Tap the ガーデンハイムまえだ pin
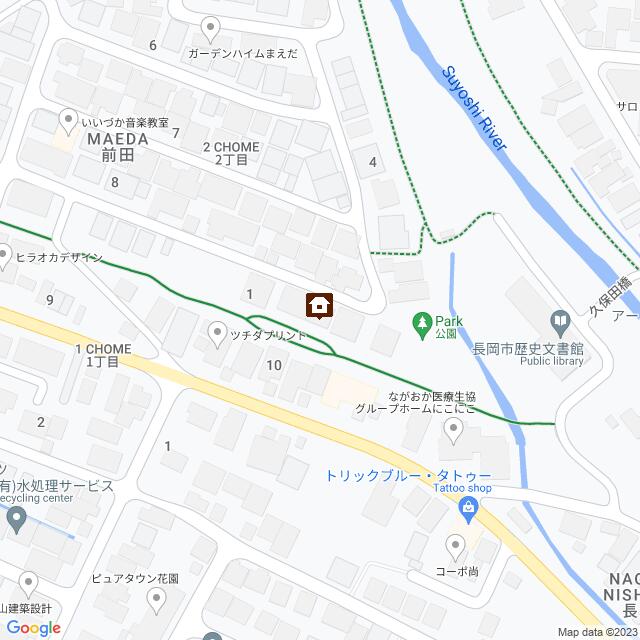Viewport: 640px width, 640px height. coord(210,28)
